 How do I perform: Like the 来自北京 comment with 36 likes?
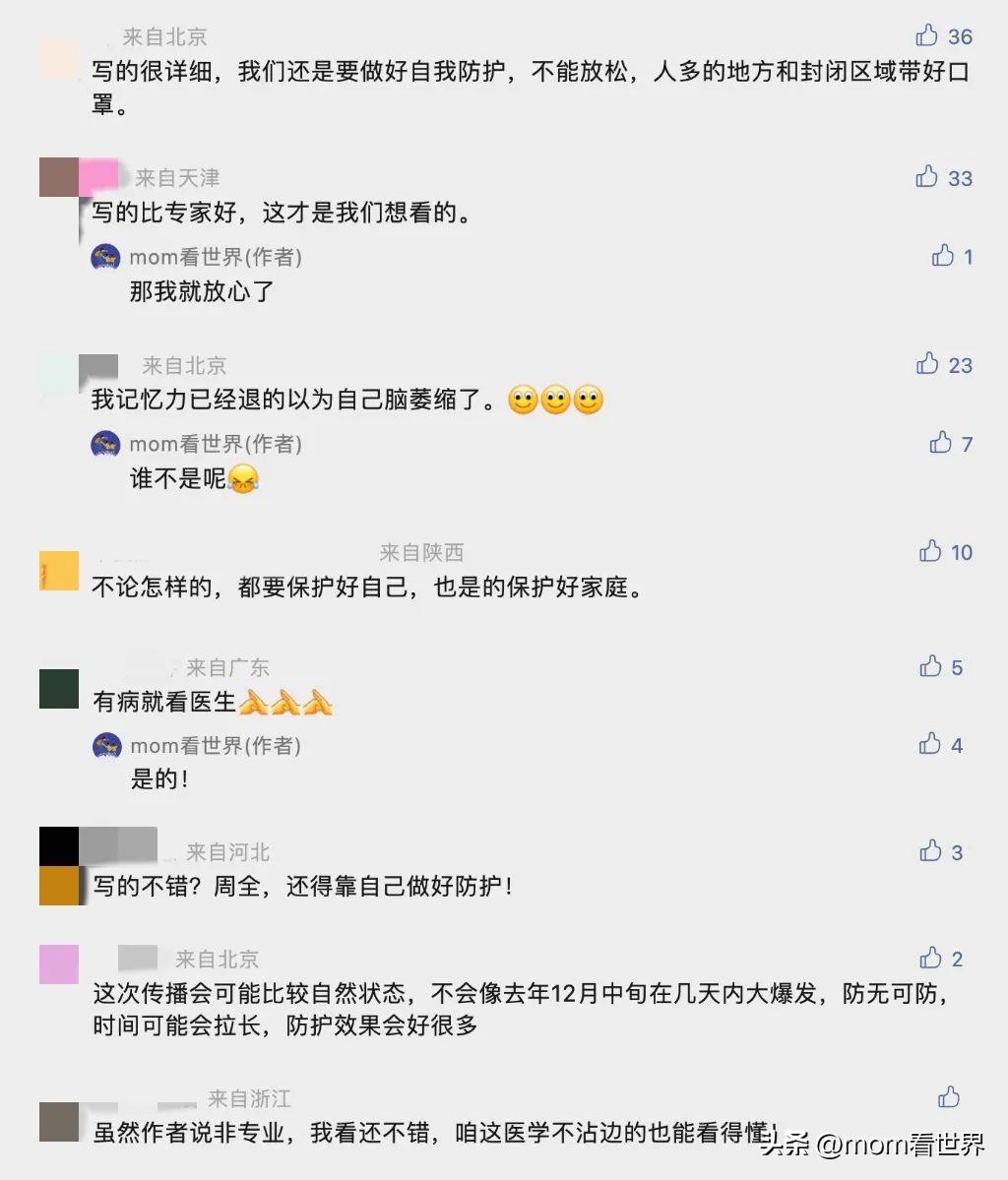point(927,36)
